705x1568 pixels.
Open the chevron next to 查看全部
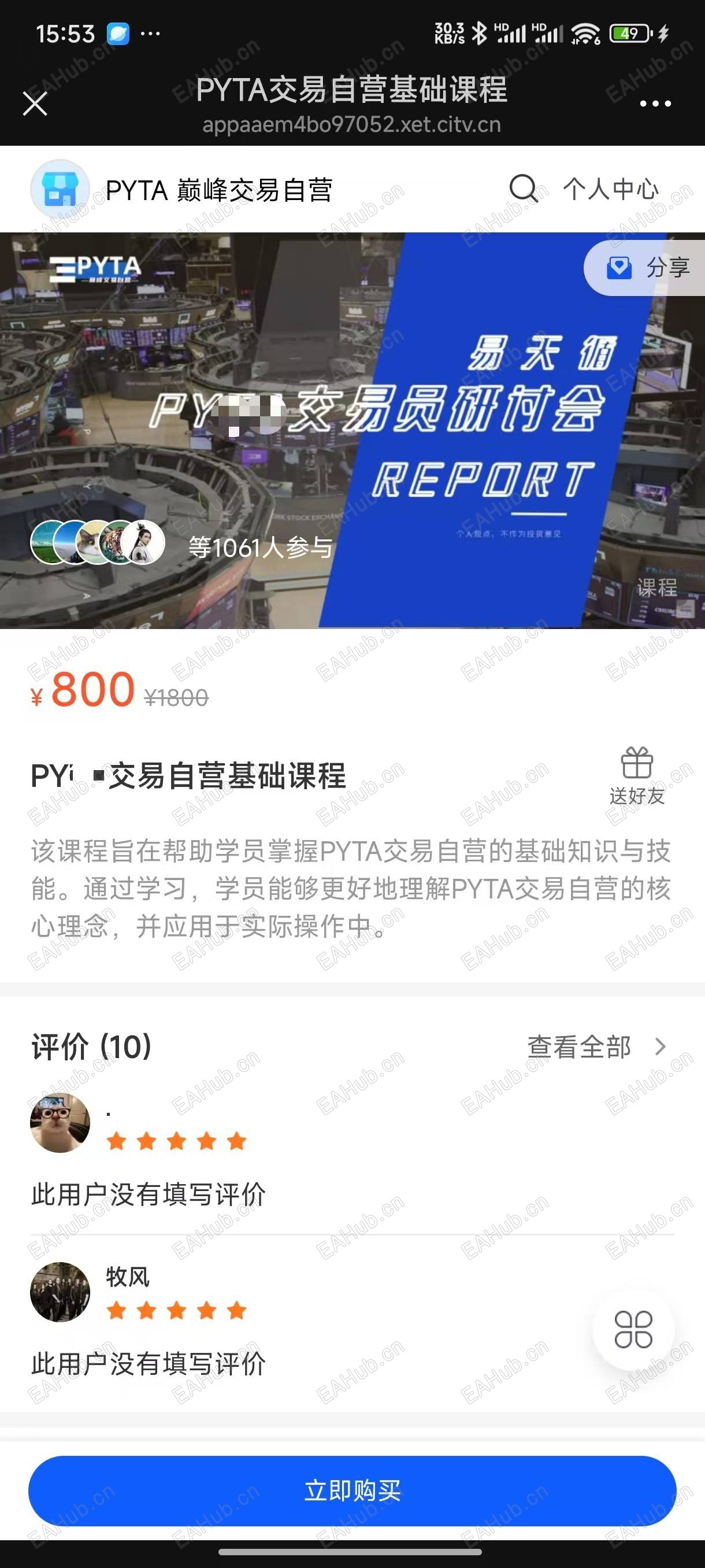[661, 1048]
